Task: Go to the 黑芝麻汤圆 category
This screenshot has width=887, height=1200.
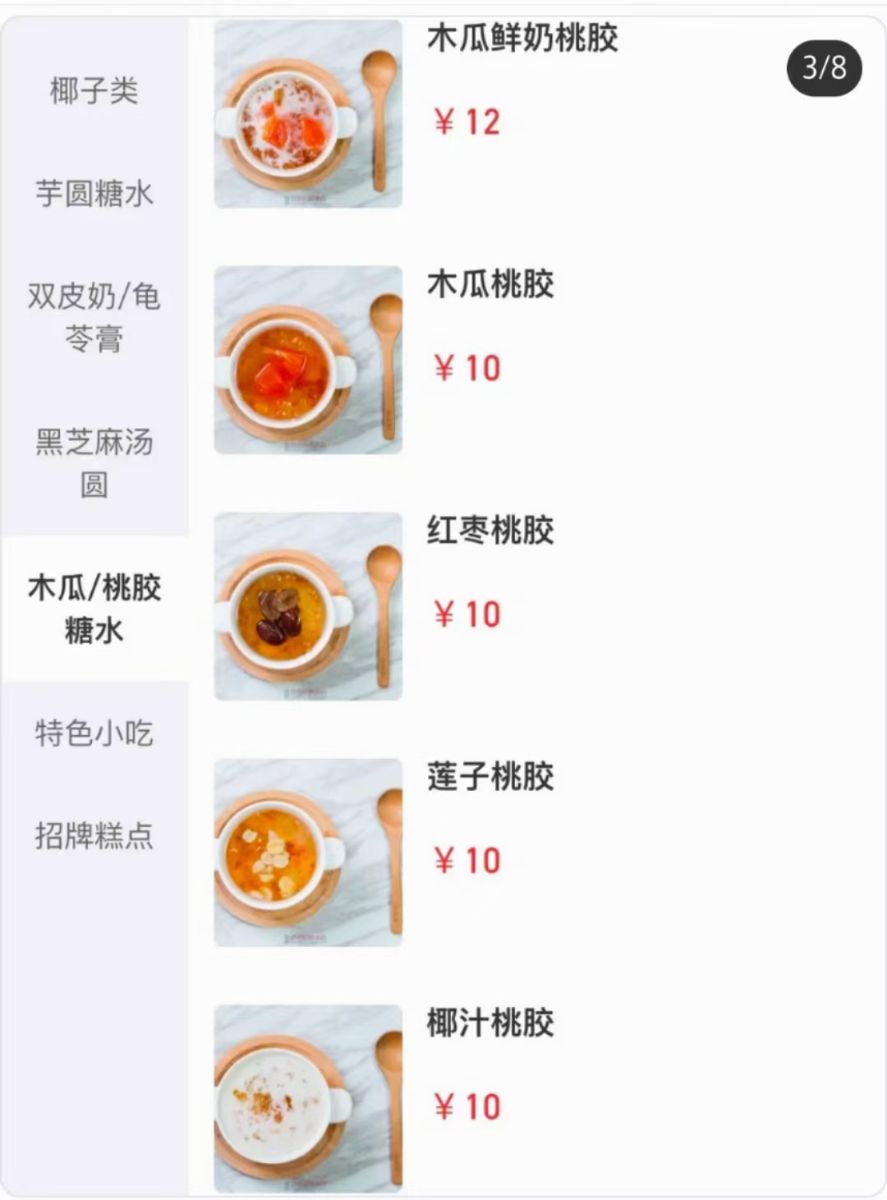Action: click(x=94, y=464)
